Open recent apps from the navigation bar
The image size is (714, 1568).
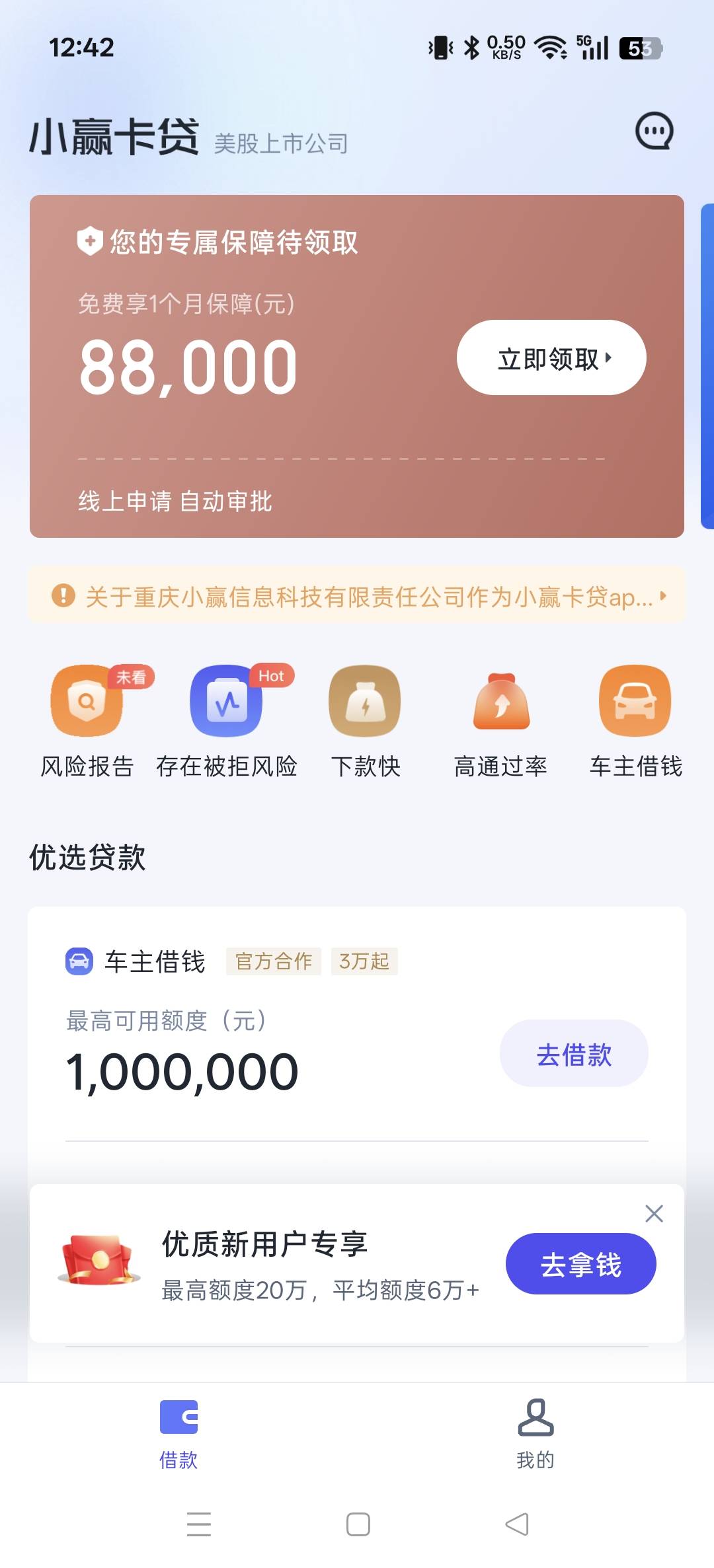[199, 1524]
